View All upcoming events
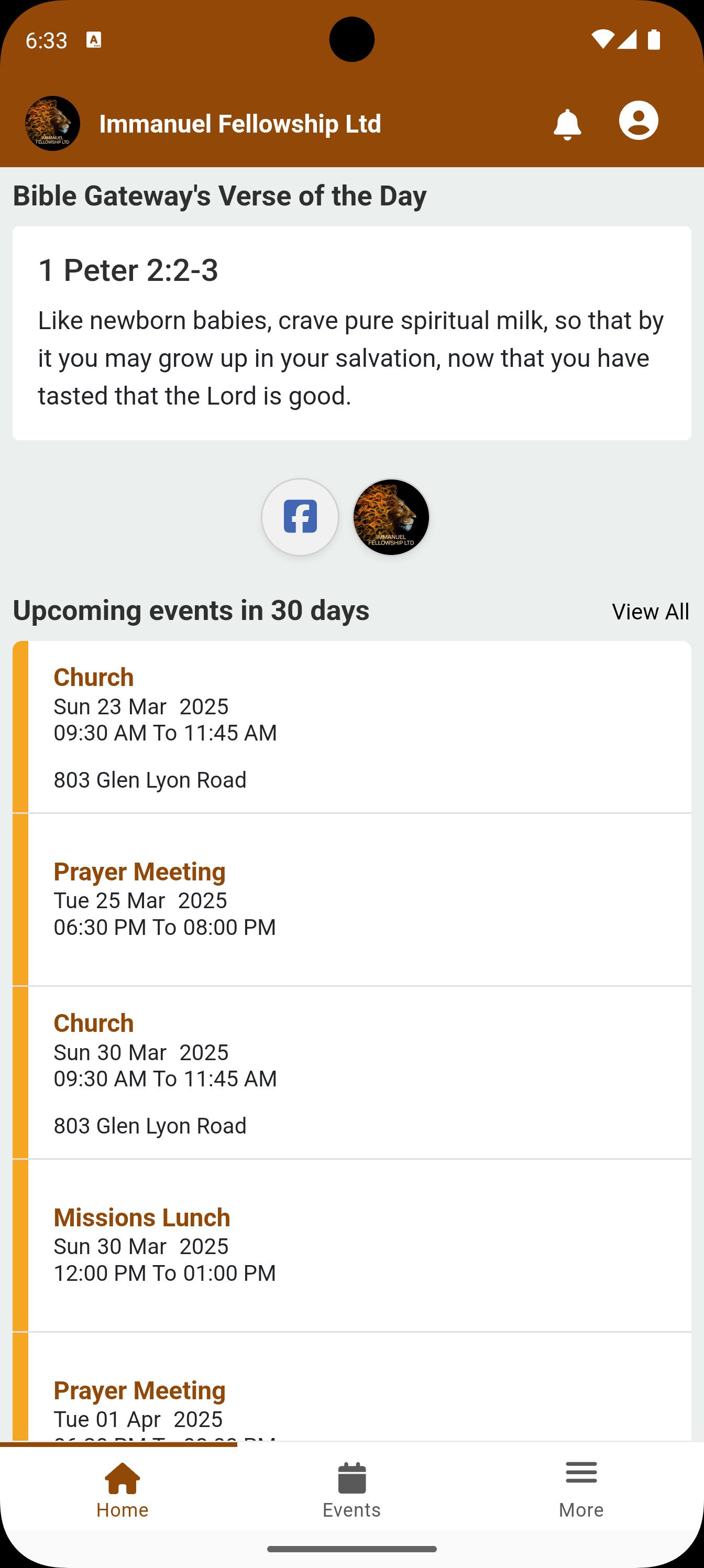Image resolution: width=704 pixels, height=1568 pixels. 651,611
